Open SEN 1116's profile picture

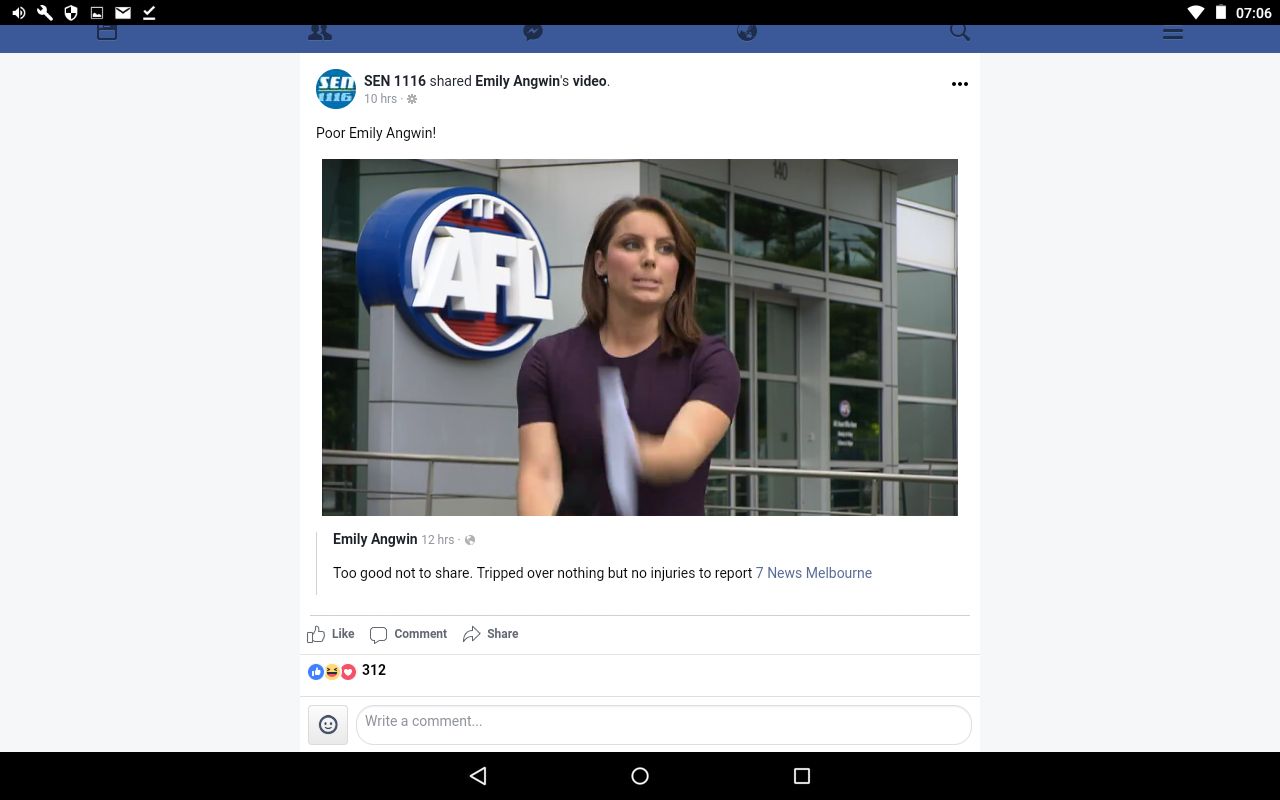click(x=336, y=89)
